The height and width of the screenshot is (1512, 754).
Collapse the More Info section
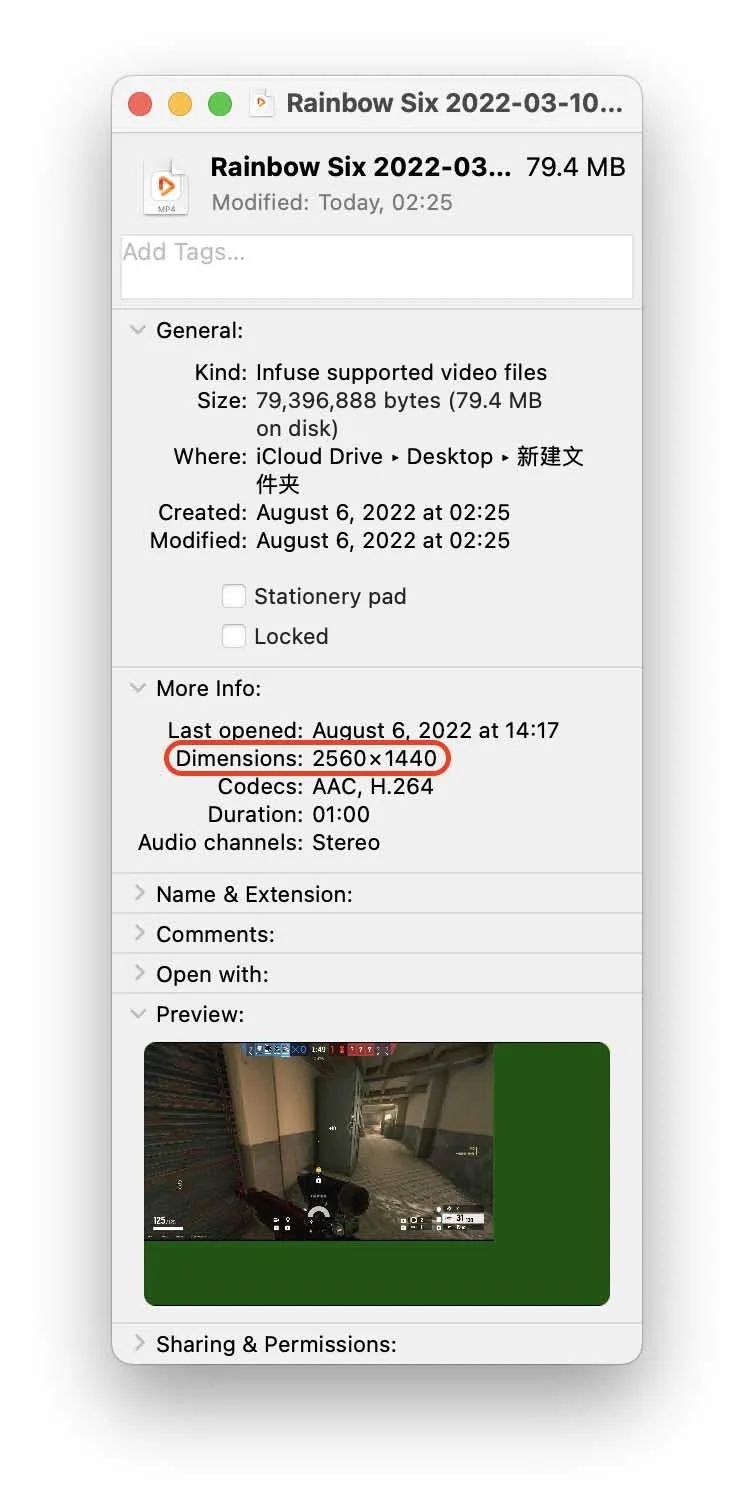pos(139,688)
